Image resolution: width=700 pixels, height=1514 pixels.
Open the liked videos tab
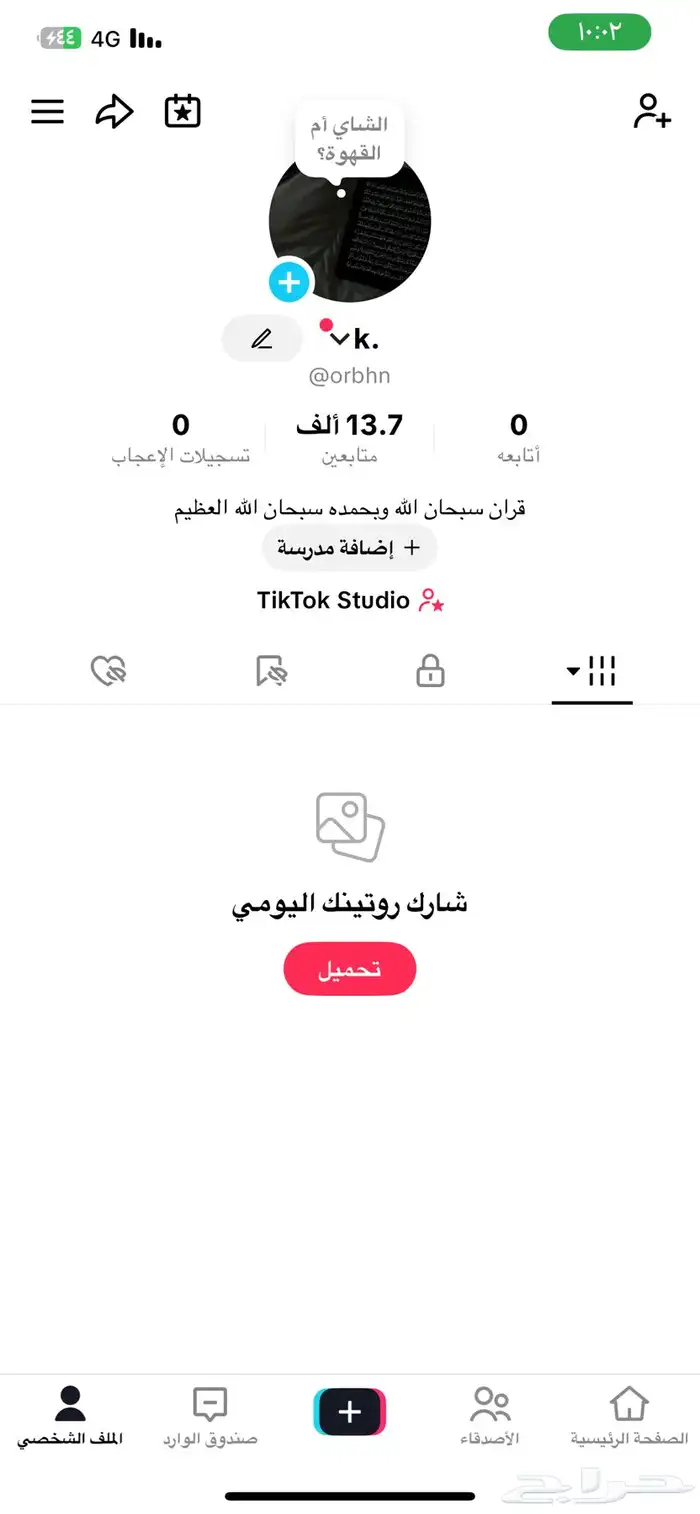[108, 672]
